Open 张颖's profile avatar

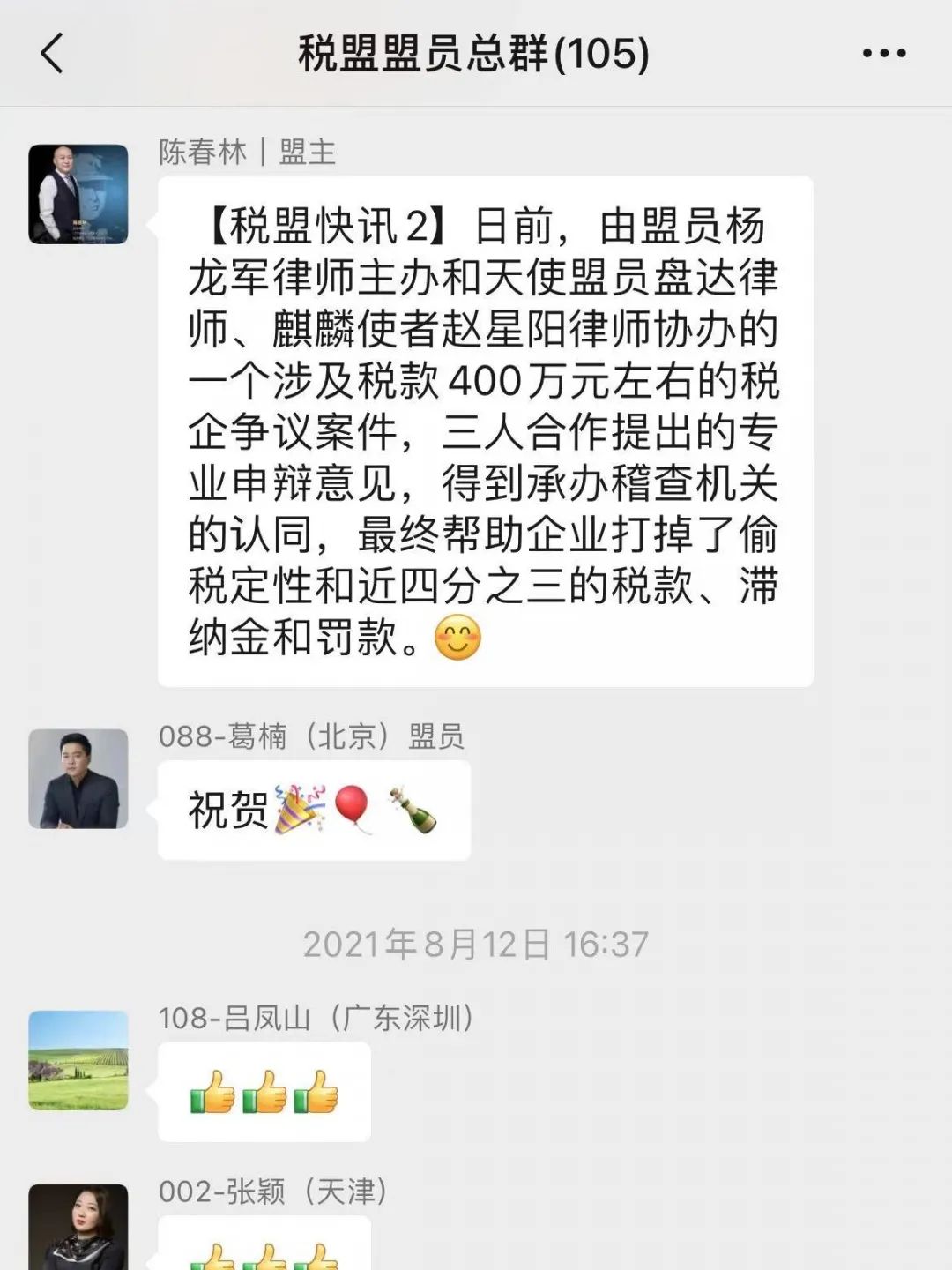coord(78,1228)
